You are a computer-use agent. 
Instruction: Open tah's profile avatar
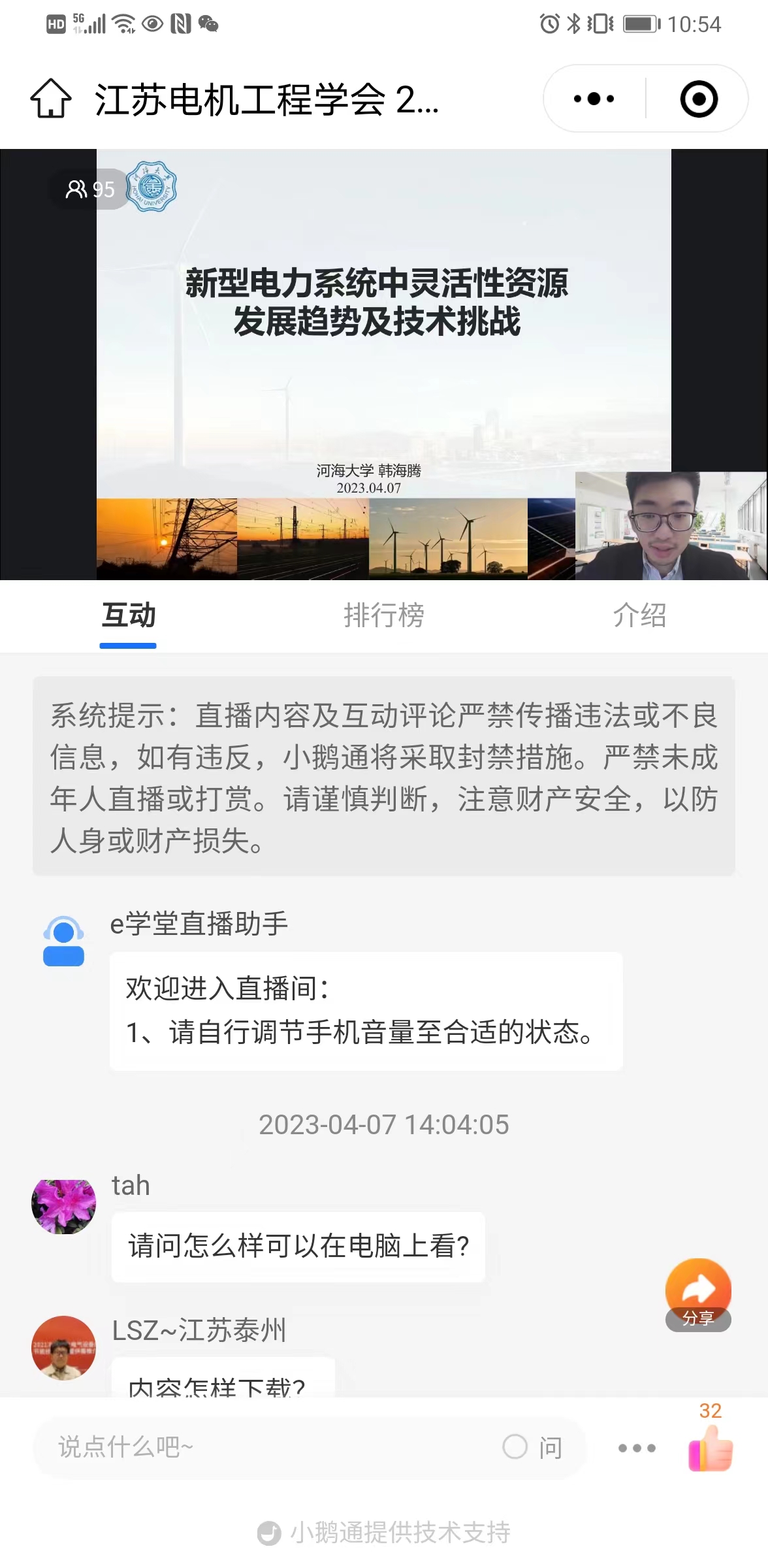63,1206
